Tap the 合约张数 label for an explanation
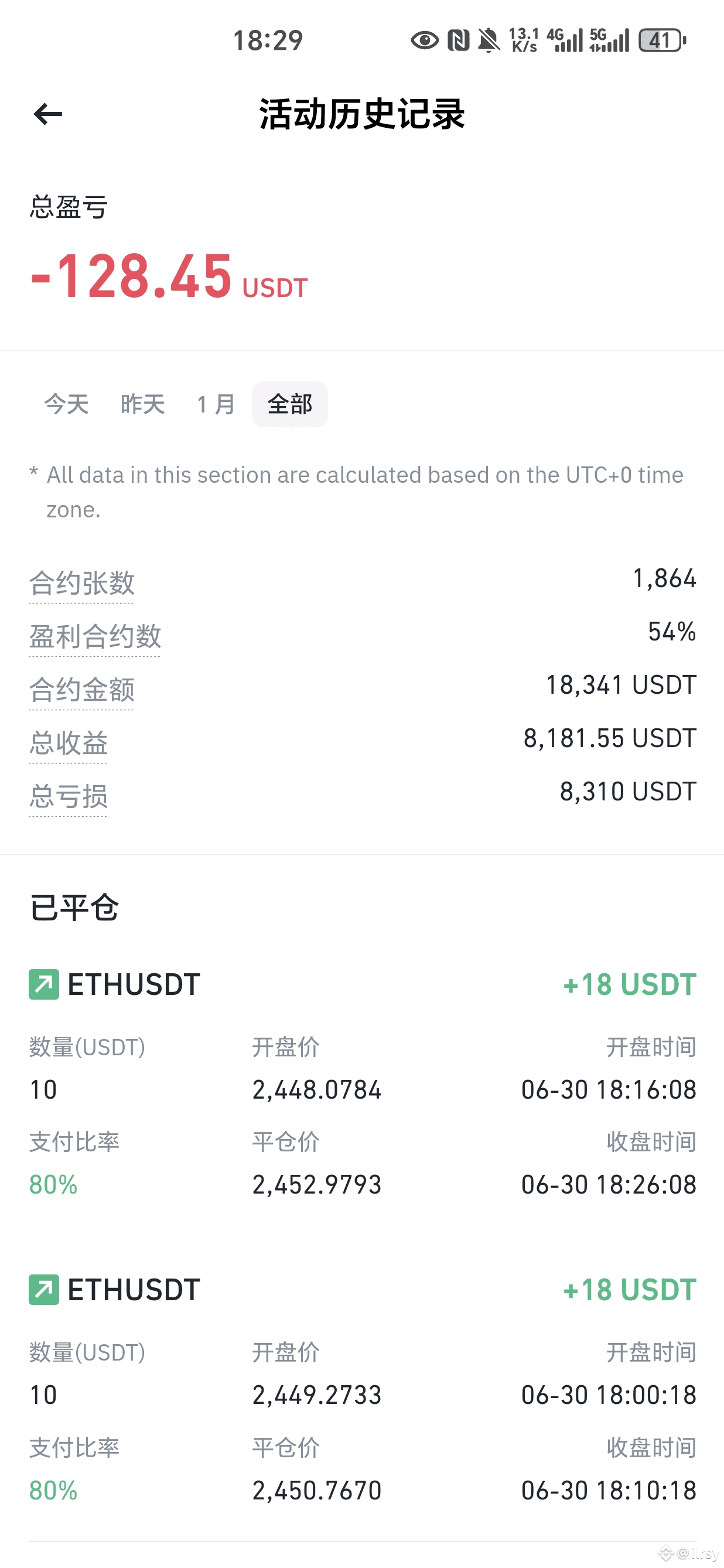The width and height of the screenshot is (724, 1568). [81, 583]
